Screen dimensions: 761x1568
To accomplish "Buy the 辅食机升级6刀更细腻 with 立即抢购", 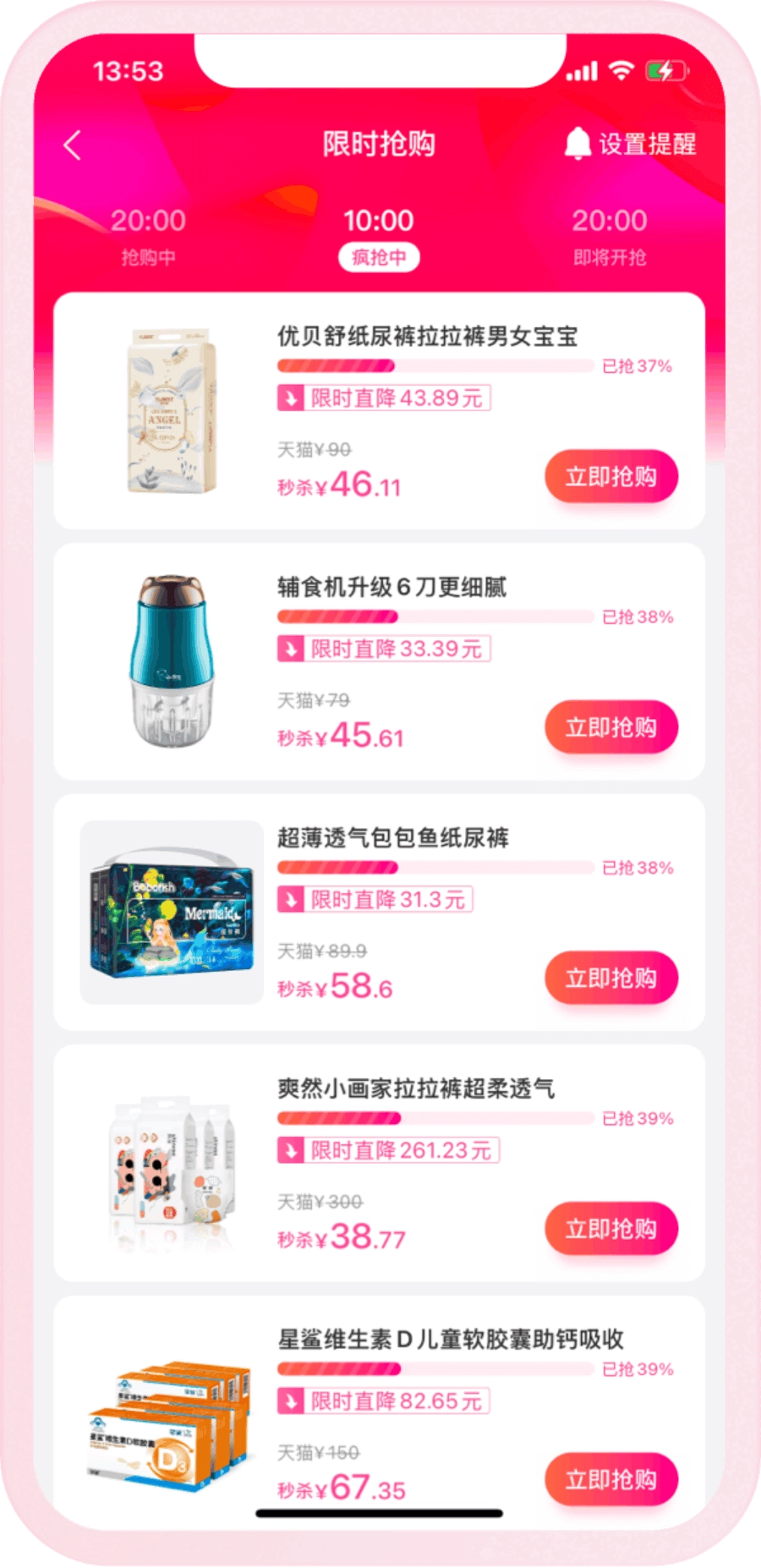I will [610, 727].
